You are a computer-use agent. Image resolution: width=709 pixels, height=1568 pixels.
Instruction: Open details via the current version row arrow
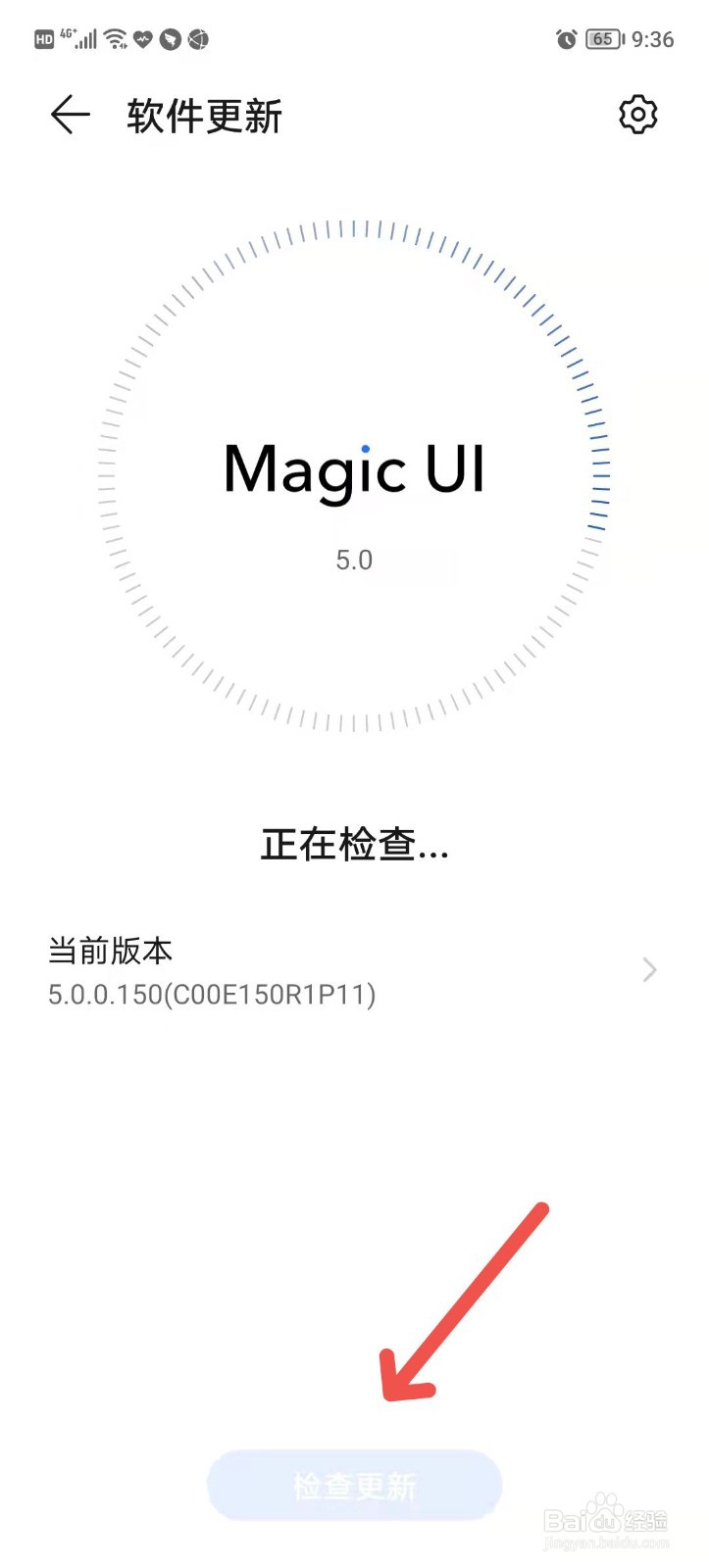coord(648,970)
